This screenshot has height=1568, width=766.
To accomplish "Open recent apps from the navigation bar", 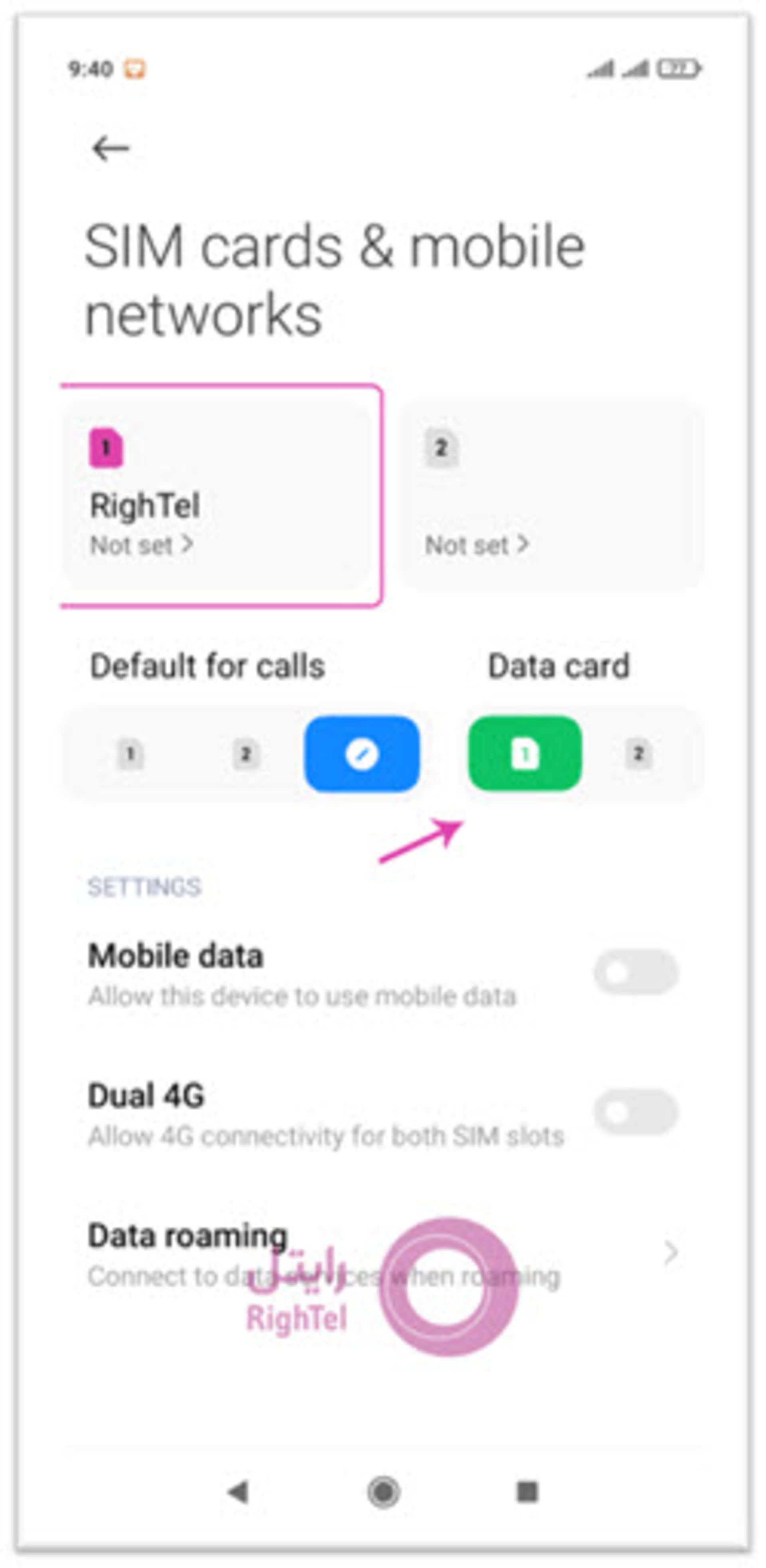I will point(527,1491).
